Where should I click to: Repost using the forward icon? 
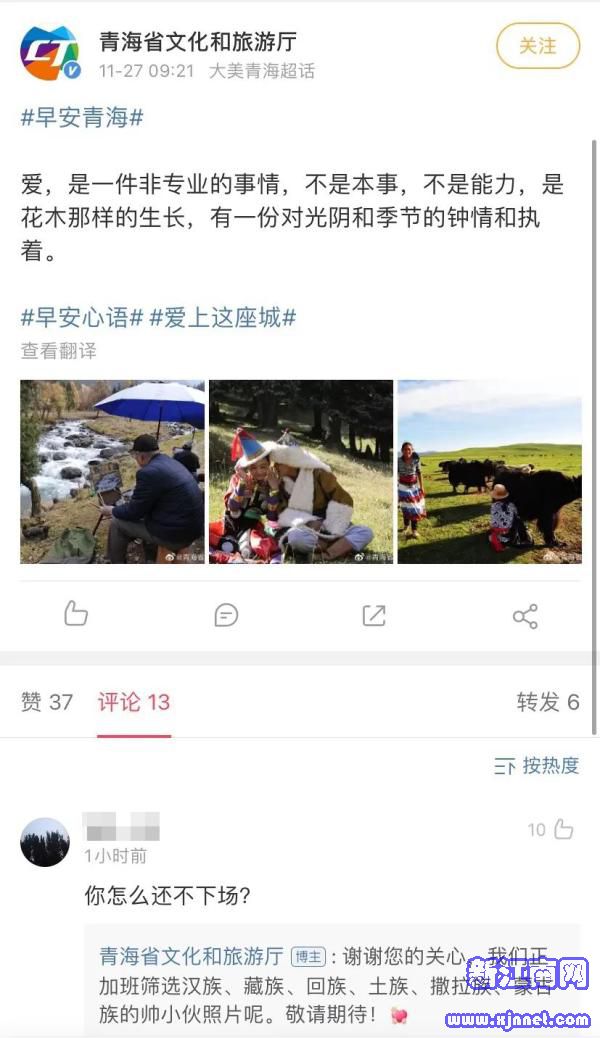coord(374,615)
